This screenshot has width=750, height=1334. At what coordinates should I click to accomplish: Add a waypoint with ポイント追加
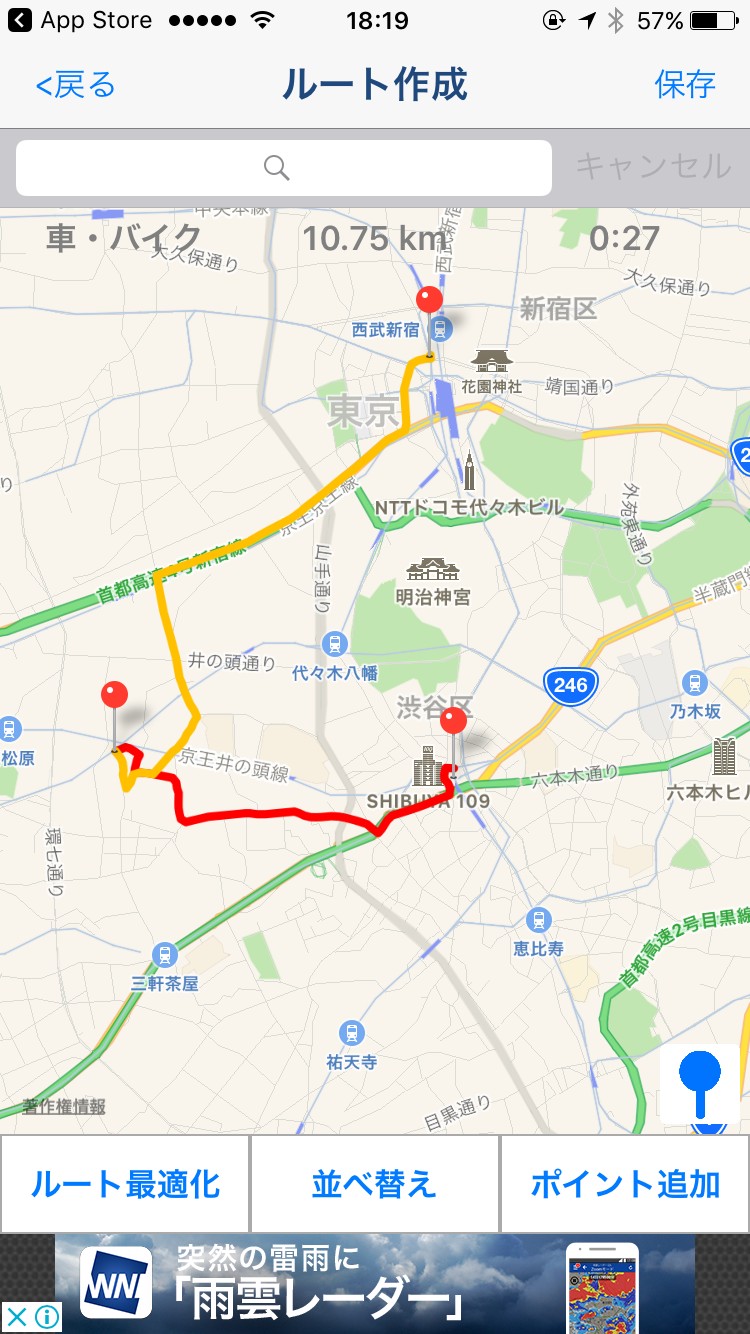pyautogui.click(x=625, y=1184)
